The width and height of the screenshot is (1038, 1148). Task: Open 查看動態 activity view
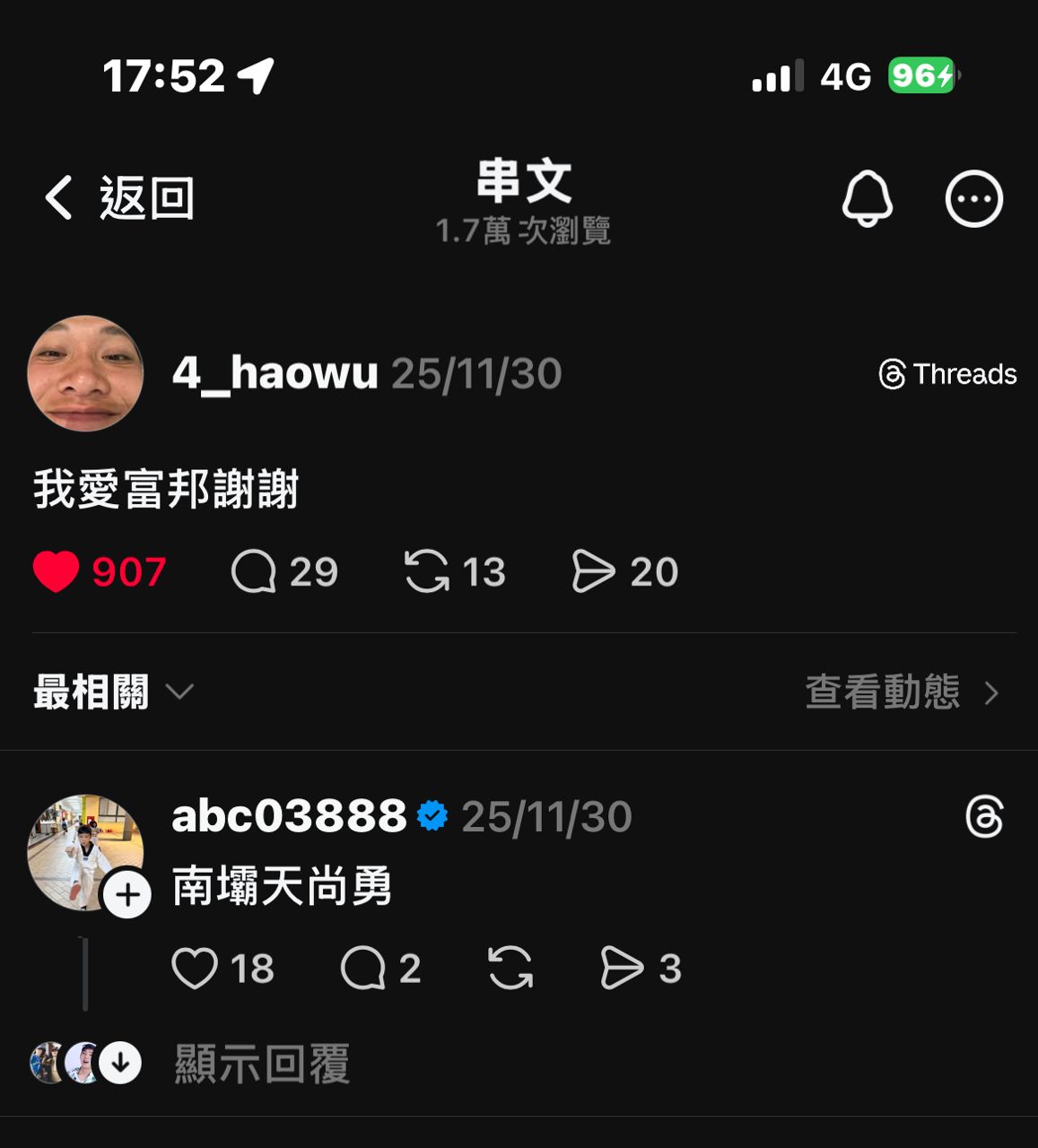coord(901,692)
